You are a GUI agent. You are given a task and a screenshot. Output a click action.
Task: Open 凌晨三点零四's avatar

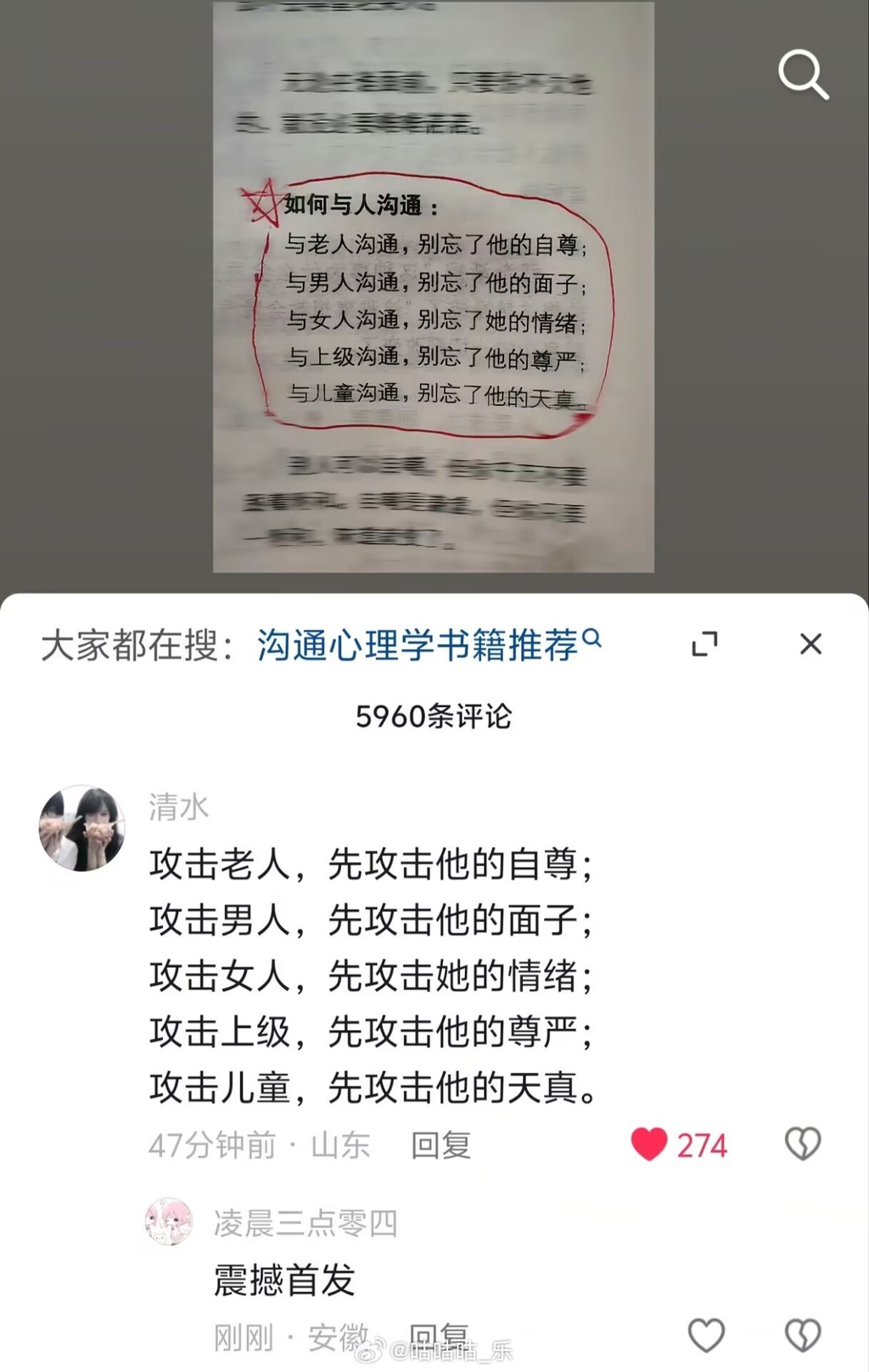pyautogui.click(x=169, y=1223)
